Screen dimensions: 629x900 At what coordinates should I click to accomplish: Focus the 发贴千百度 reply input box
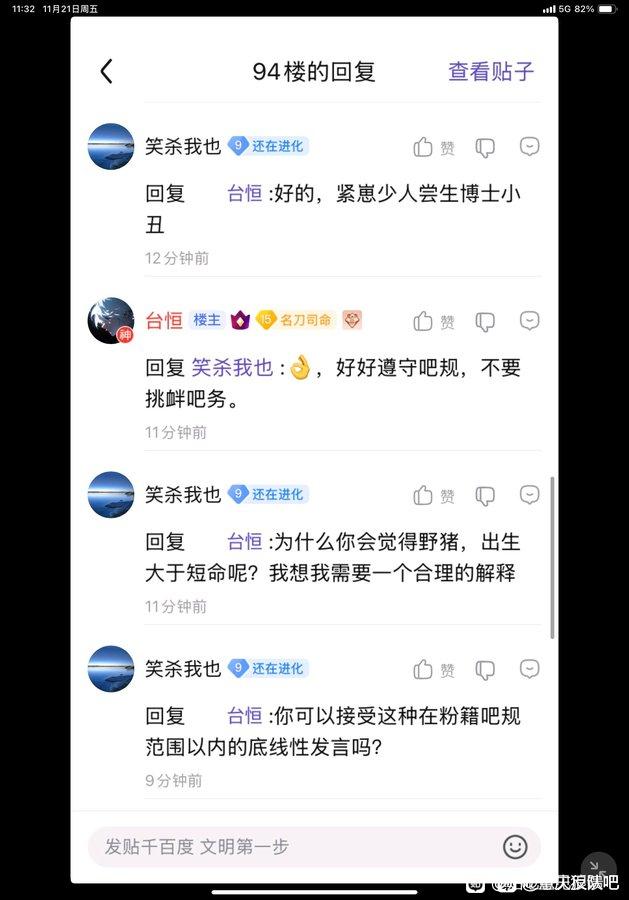290,847
